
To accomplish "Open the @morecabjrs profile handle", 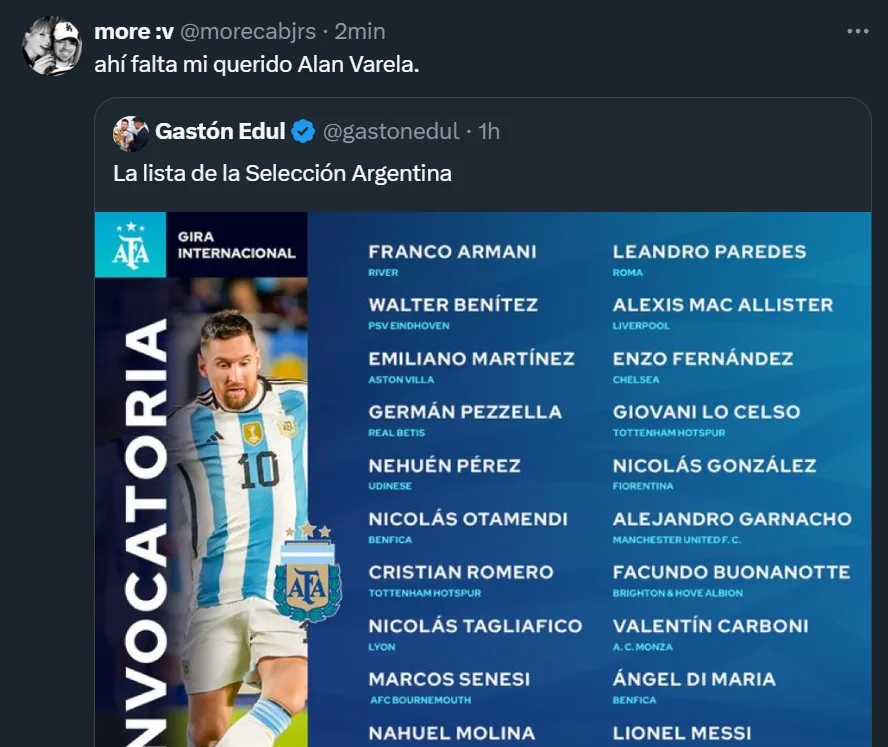I will (x=252, y=32).
